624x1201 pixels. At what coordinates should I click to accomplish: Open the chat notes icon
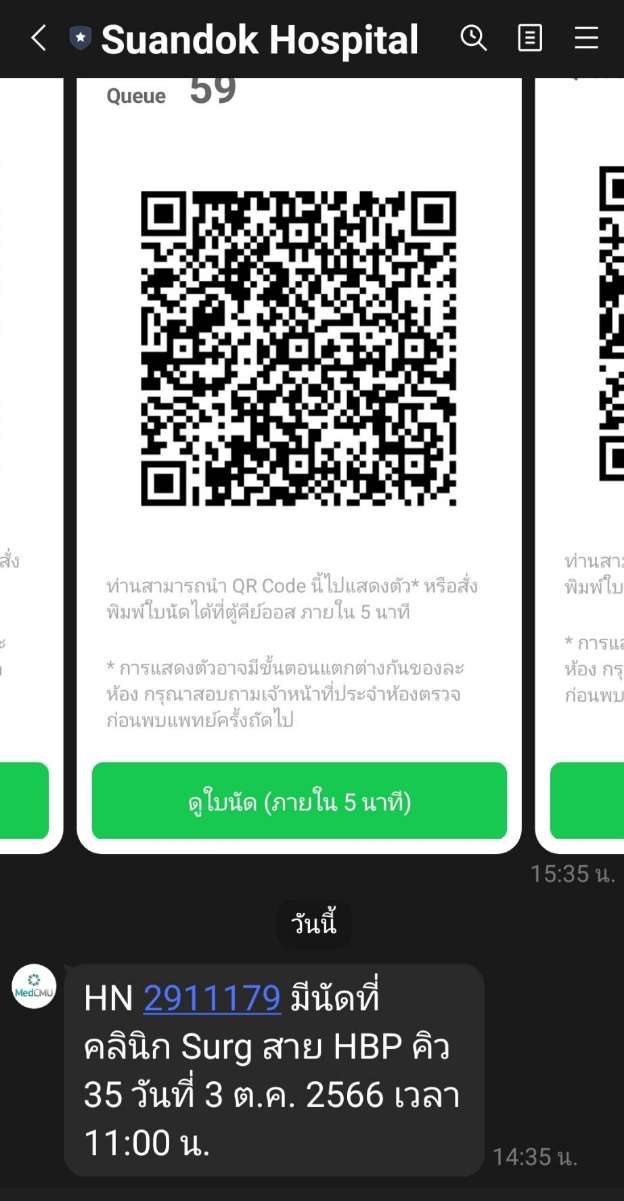pos(530,38)
